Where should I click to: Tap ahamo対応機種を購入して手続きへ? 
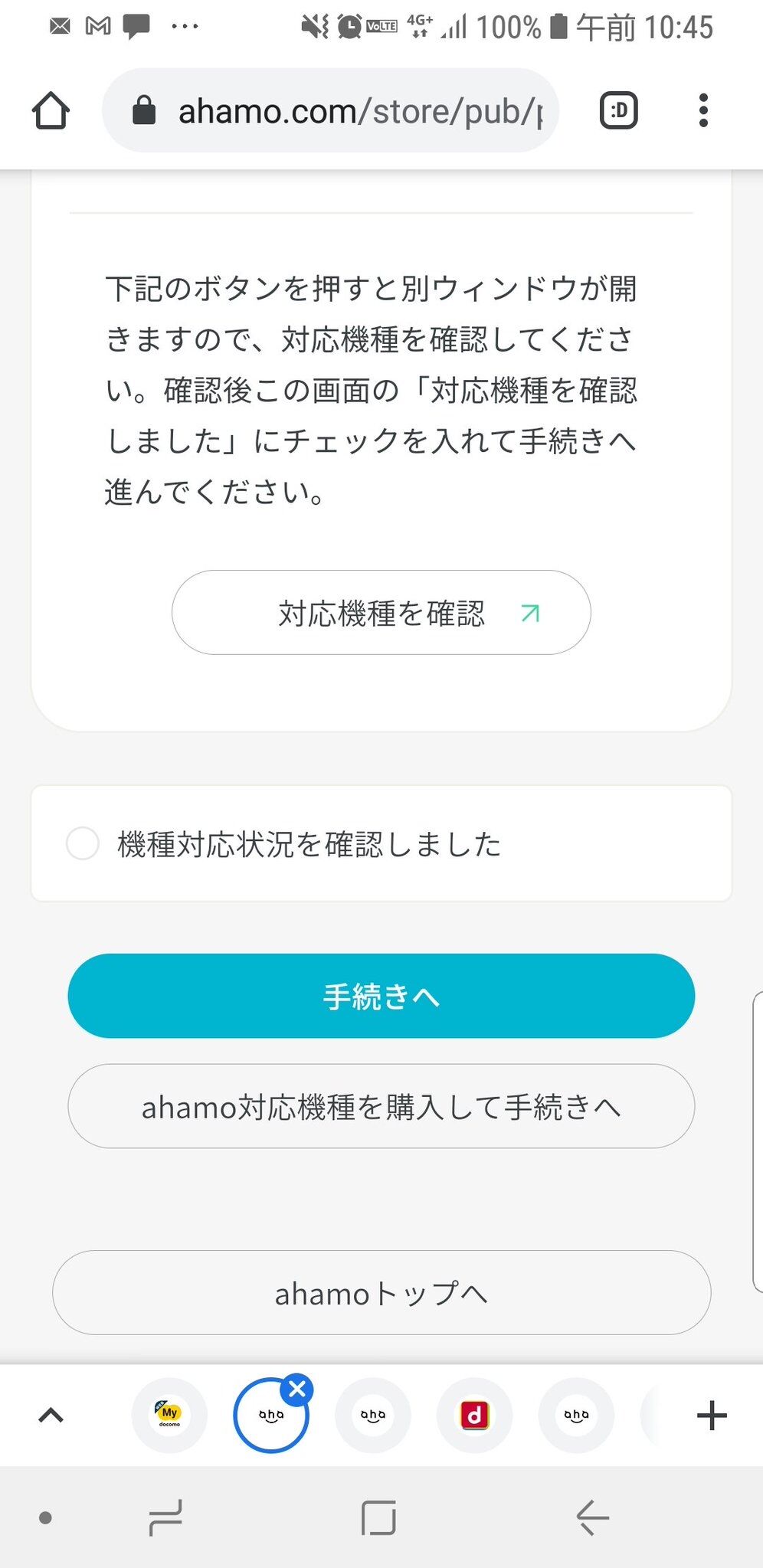point(381,1106)
